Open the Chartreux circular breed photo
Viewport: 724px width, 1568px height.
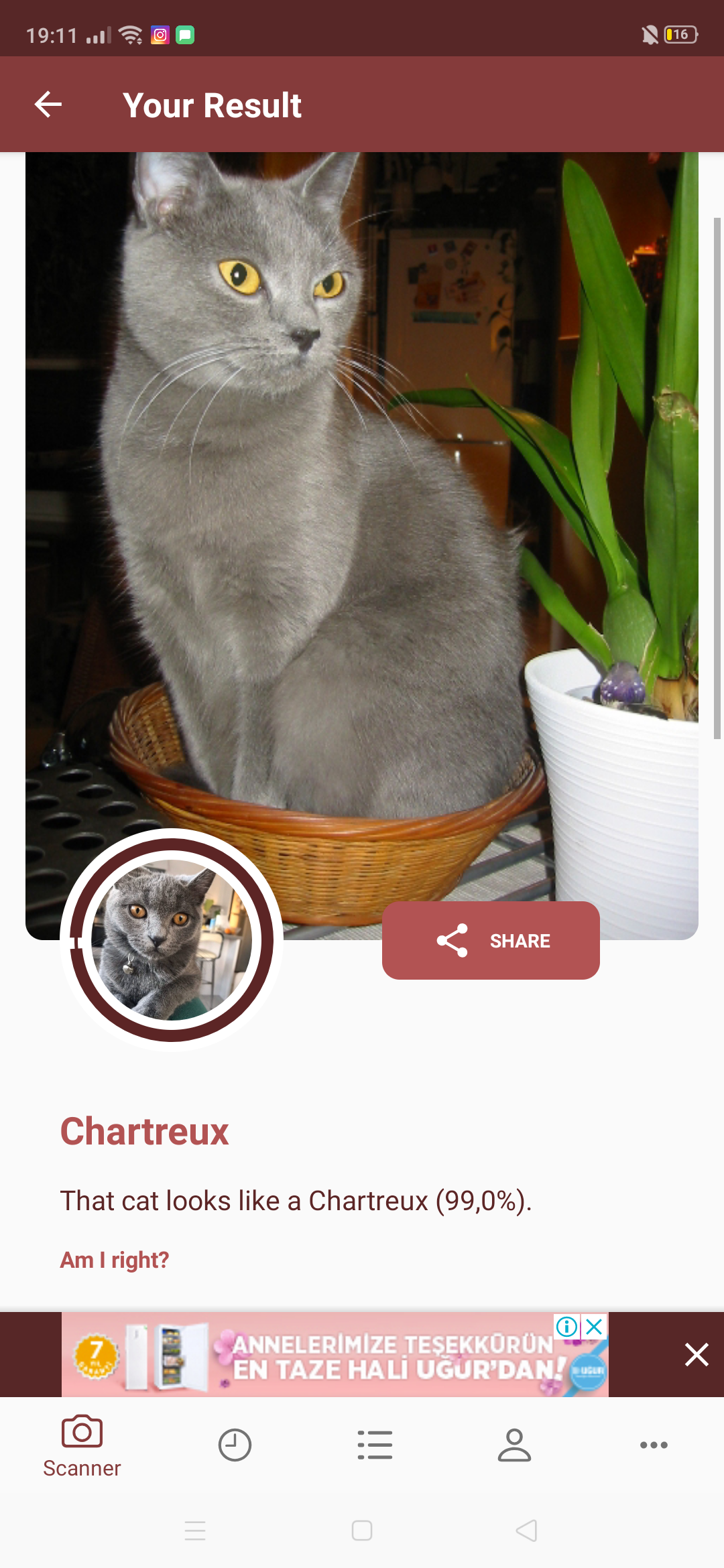point(172,940)
